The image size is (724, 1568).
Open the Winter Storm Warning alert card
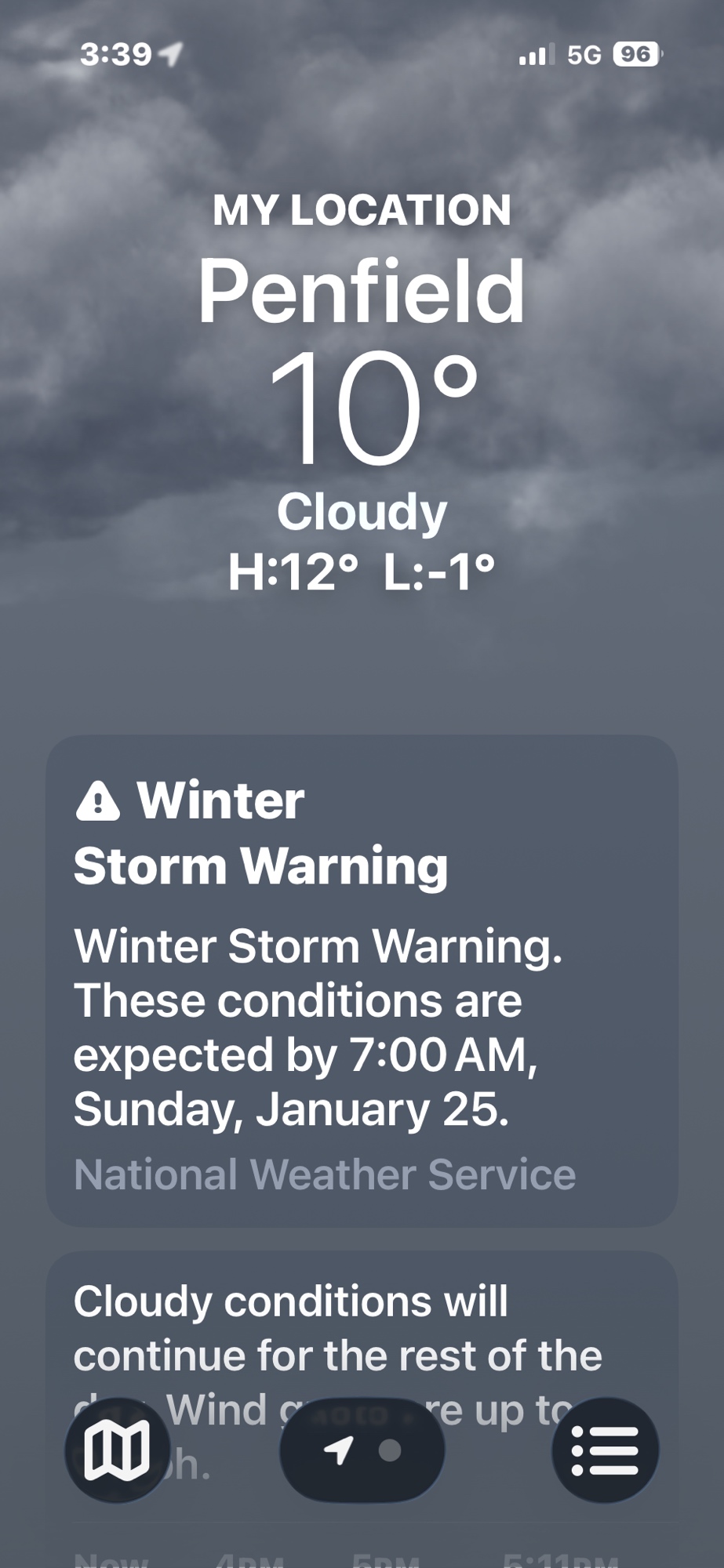click(x=362, y=980)
